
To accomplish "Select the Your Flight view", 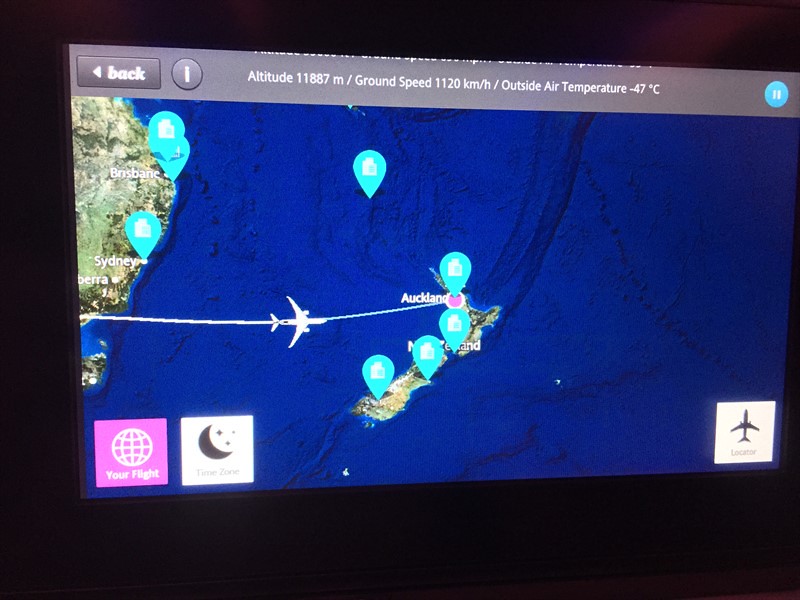I will point(131,453).
